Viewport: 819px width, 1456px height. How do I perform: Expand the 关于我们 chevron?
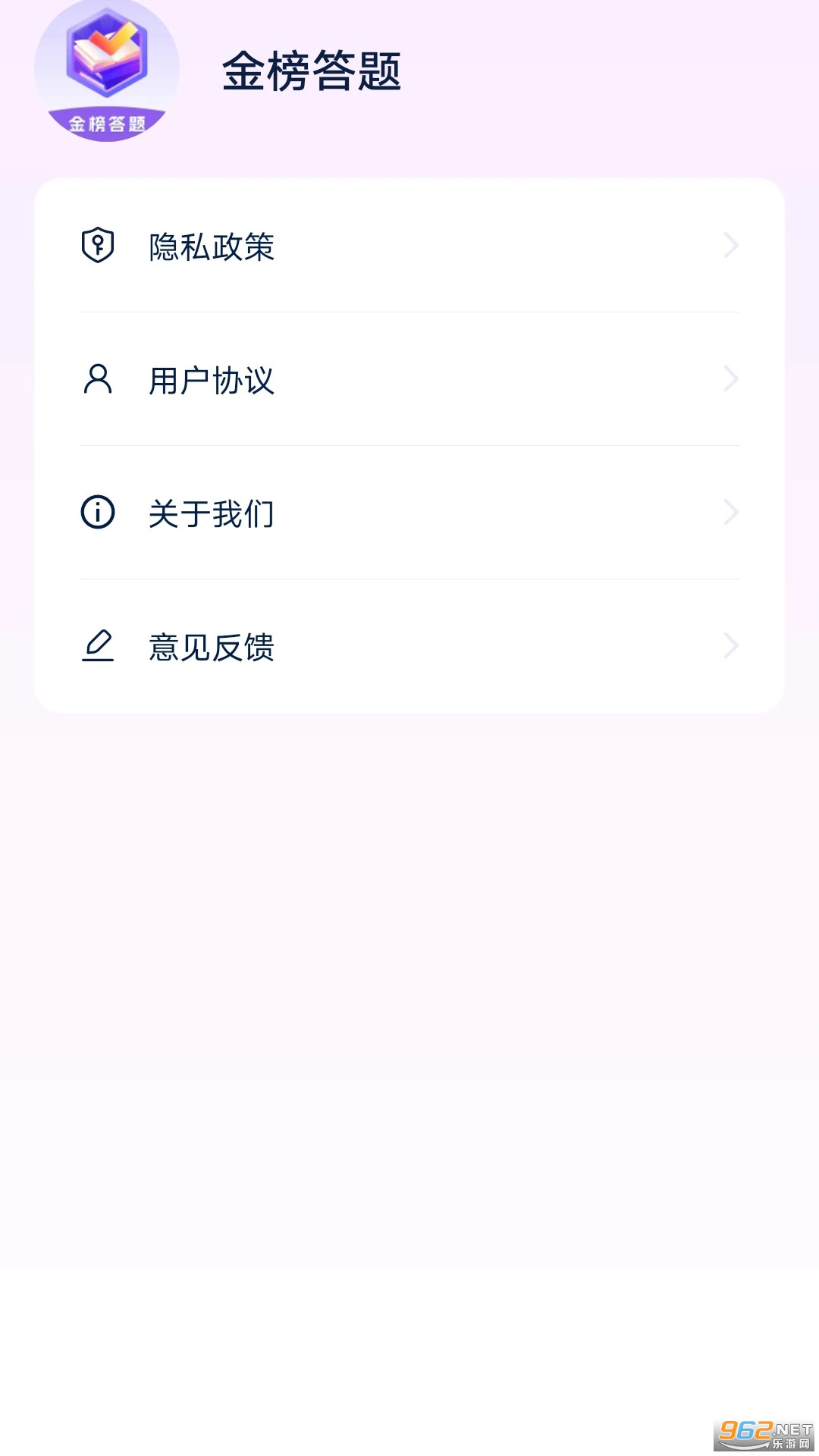click(730, 513)
